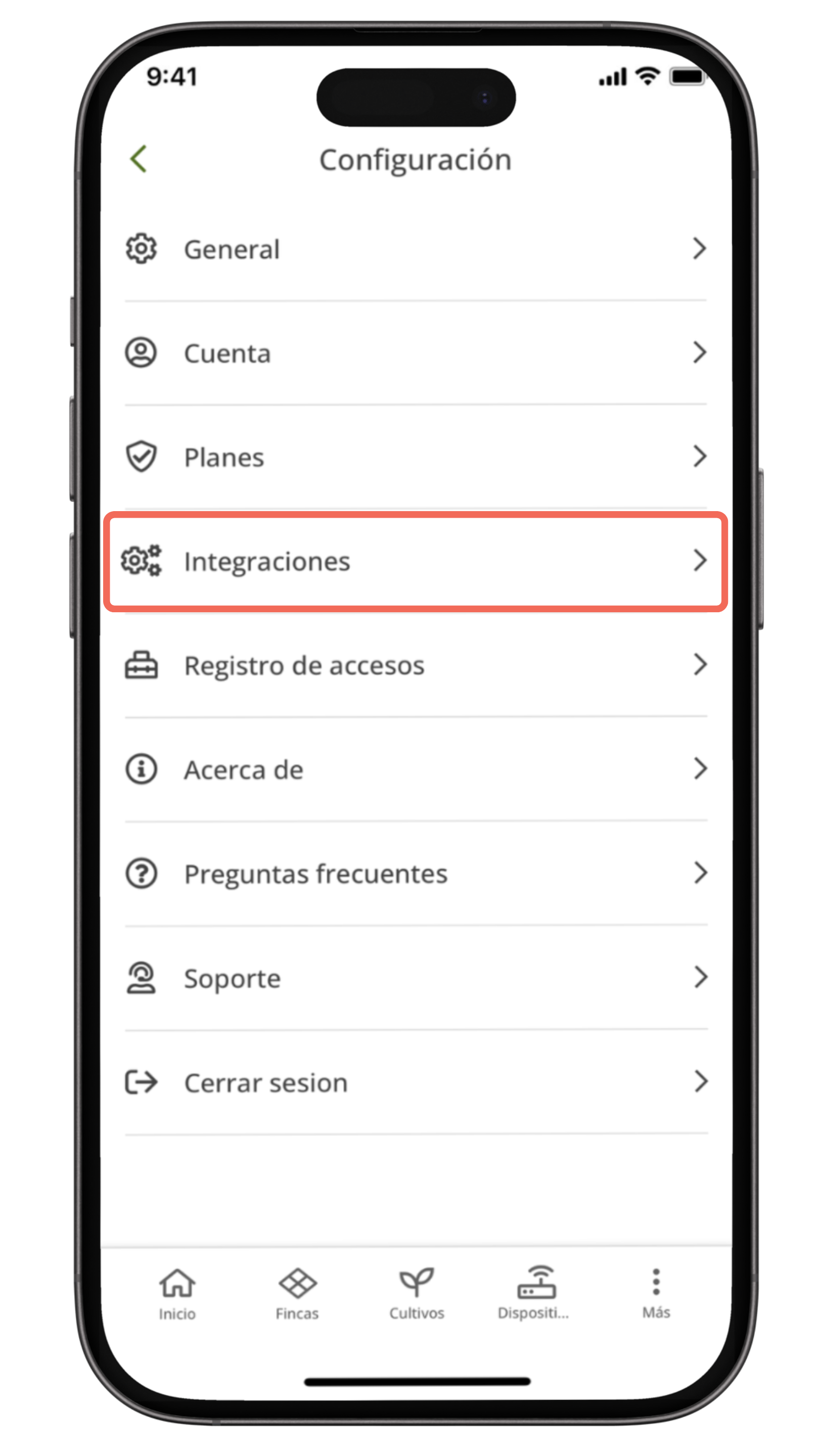The width and height of the screenshot is (819, 1456).
Task: Switch to the Inicio tab
Action: click(x=177, y=1293)
